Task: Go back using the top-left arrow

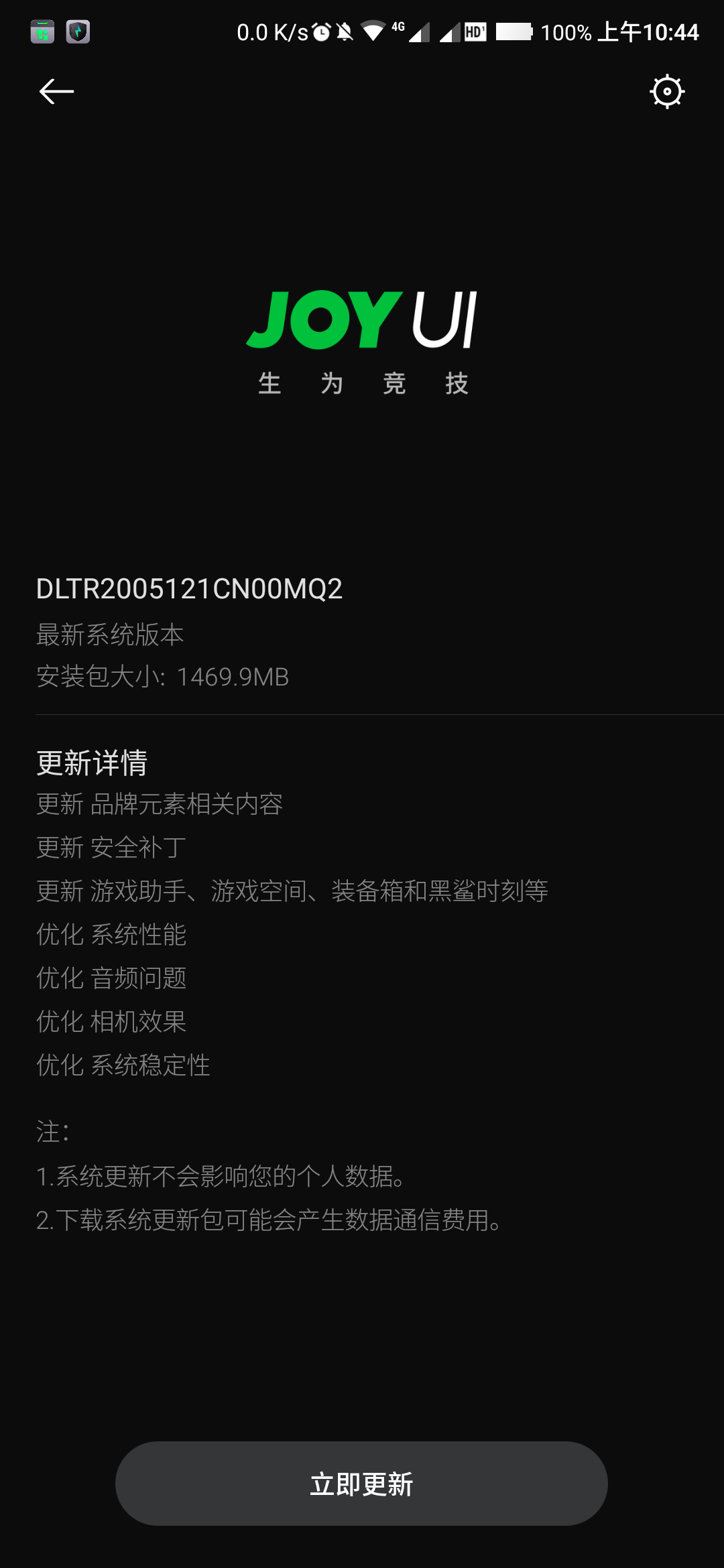Action: coord(56,91)
